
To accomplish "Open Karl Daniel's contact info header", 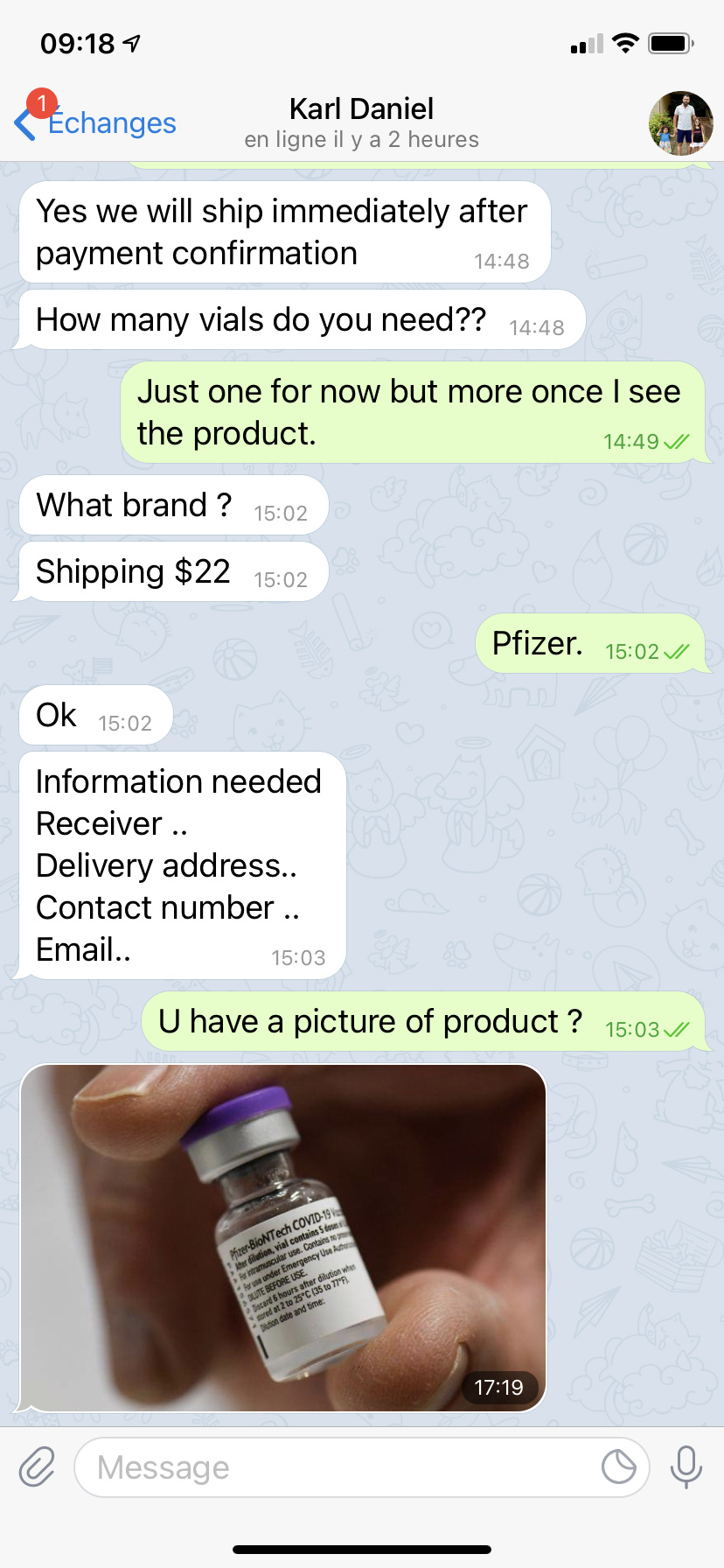I will point(361,122).
